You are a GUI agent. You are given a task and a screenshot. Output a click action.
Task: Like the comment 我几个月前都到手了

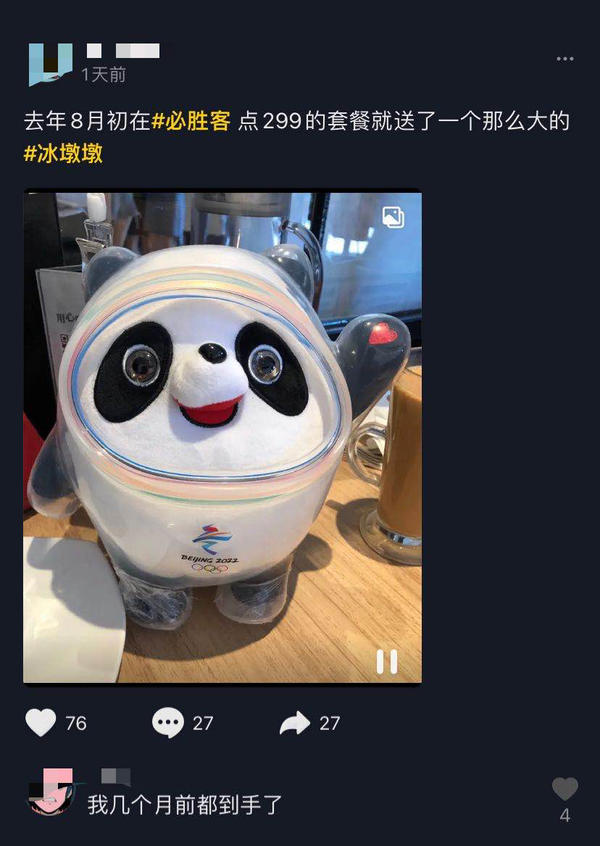point(565,789)
